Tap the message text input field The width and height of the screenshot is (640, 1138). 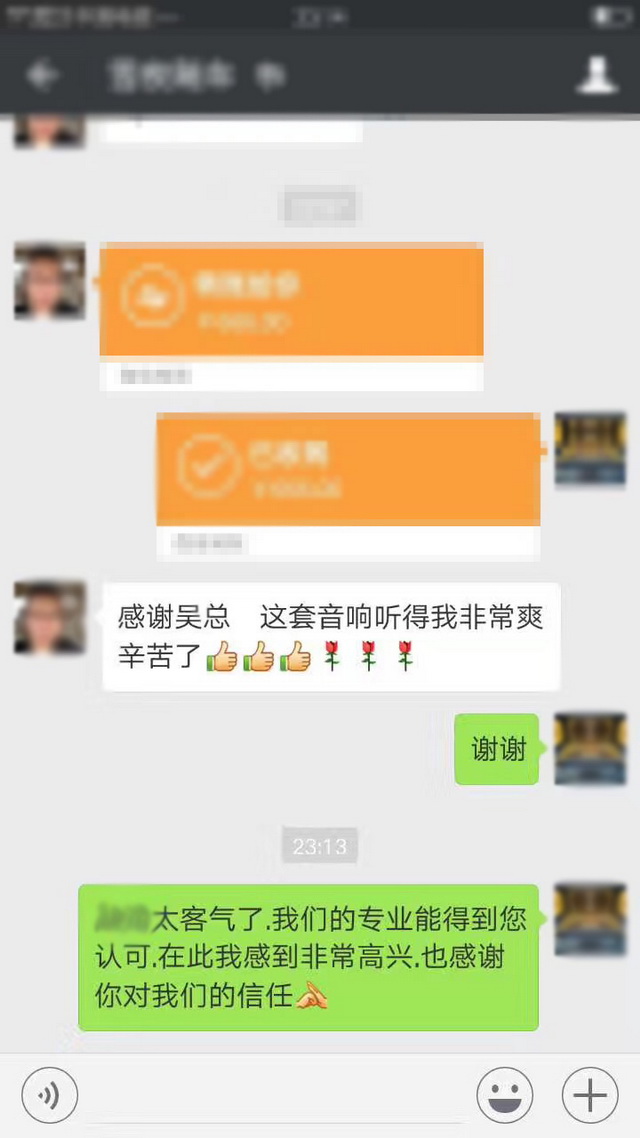tap(275, 1096)
